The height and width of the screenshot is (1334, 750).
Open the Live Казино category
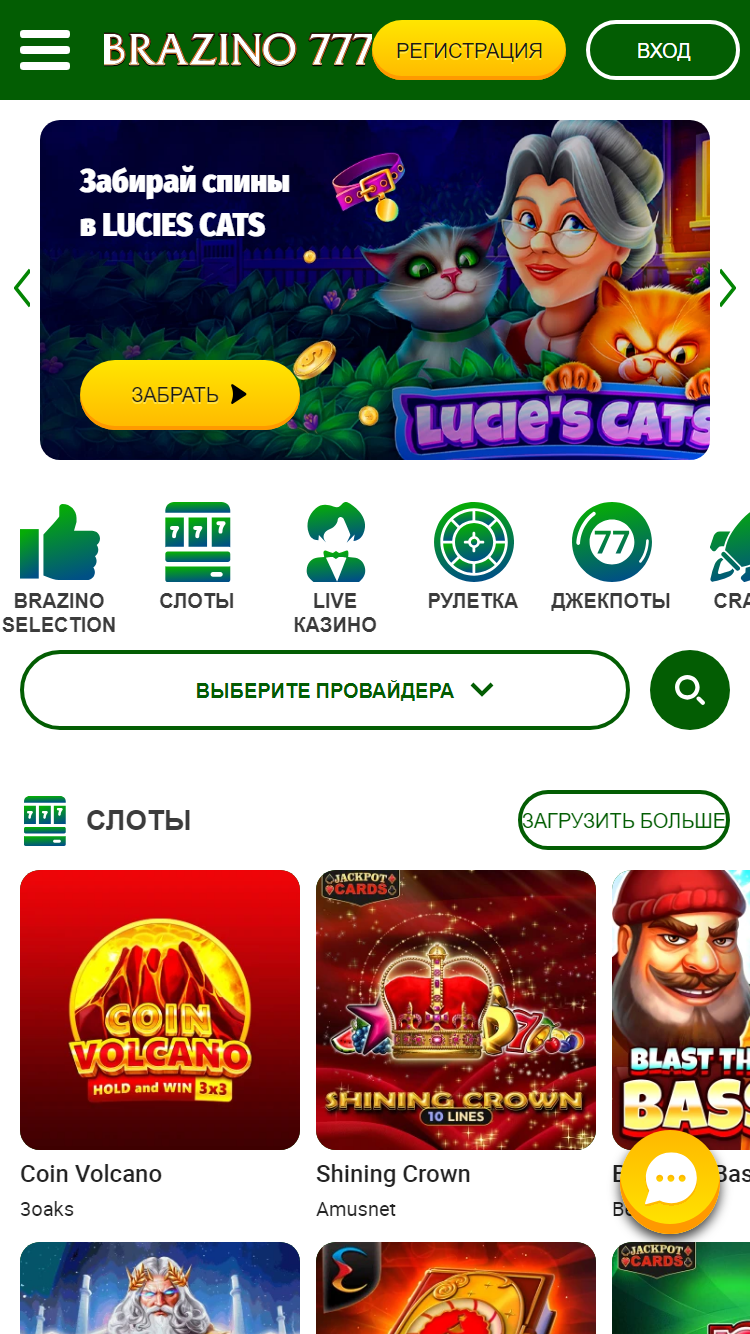click(x=335, y=568)
